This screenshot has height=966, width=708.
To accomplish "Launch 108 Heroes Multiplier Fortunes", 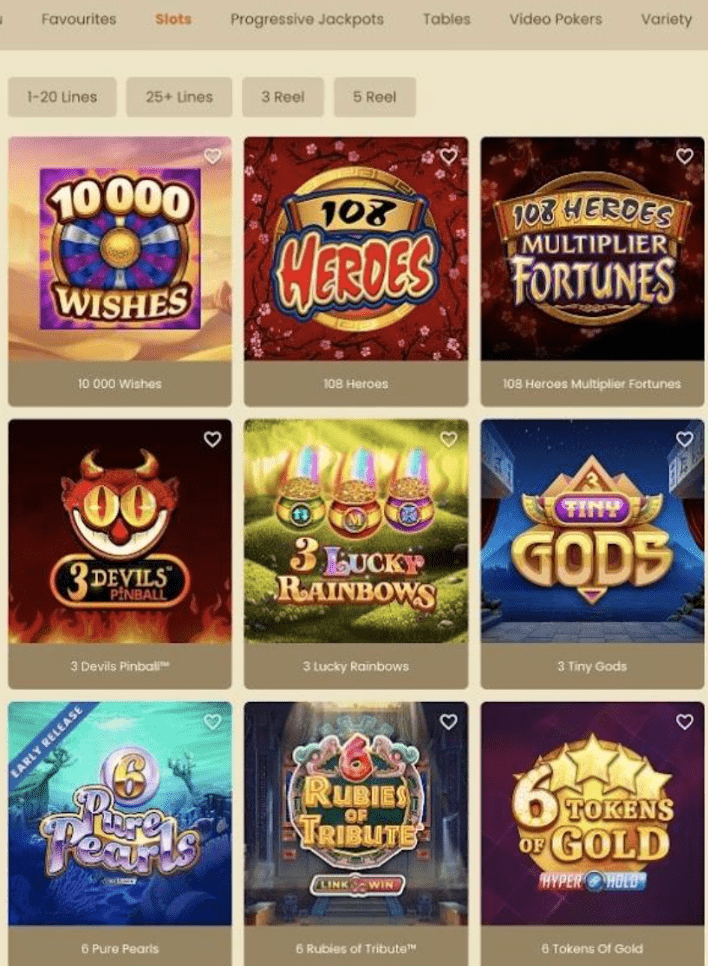I will click(x=592, y=250).
